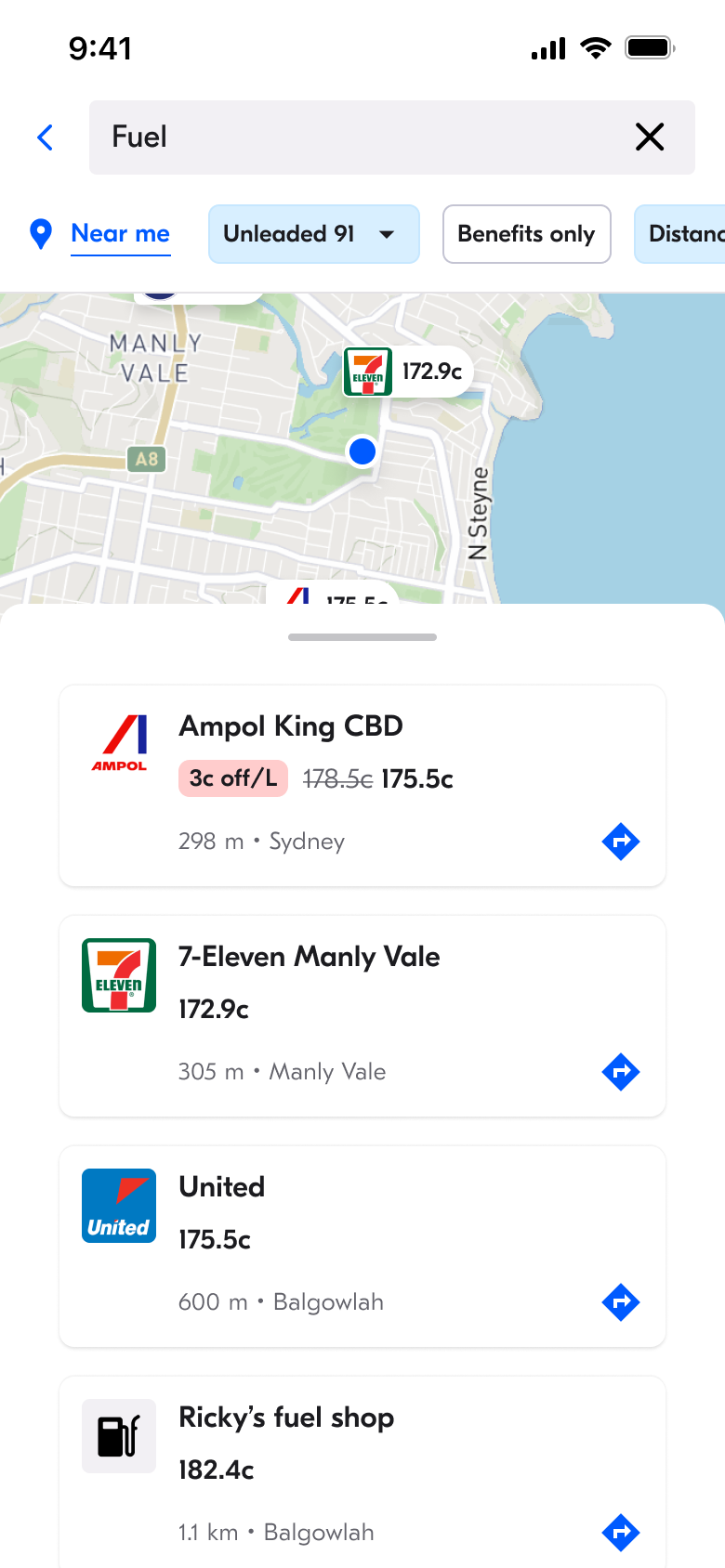Open directions to Ampol King CBD
The width and height of the screenshot is (725, 1568).
pos(620,841)
